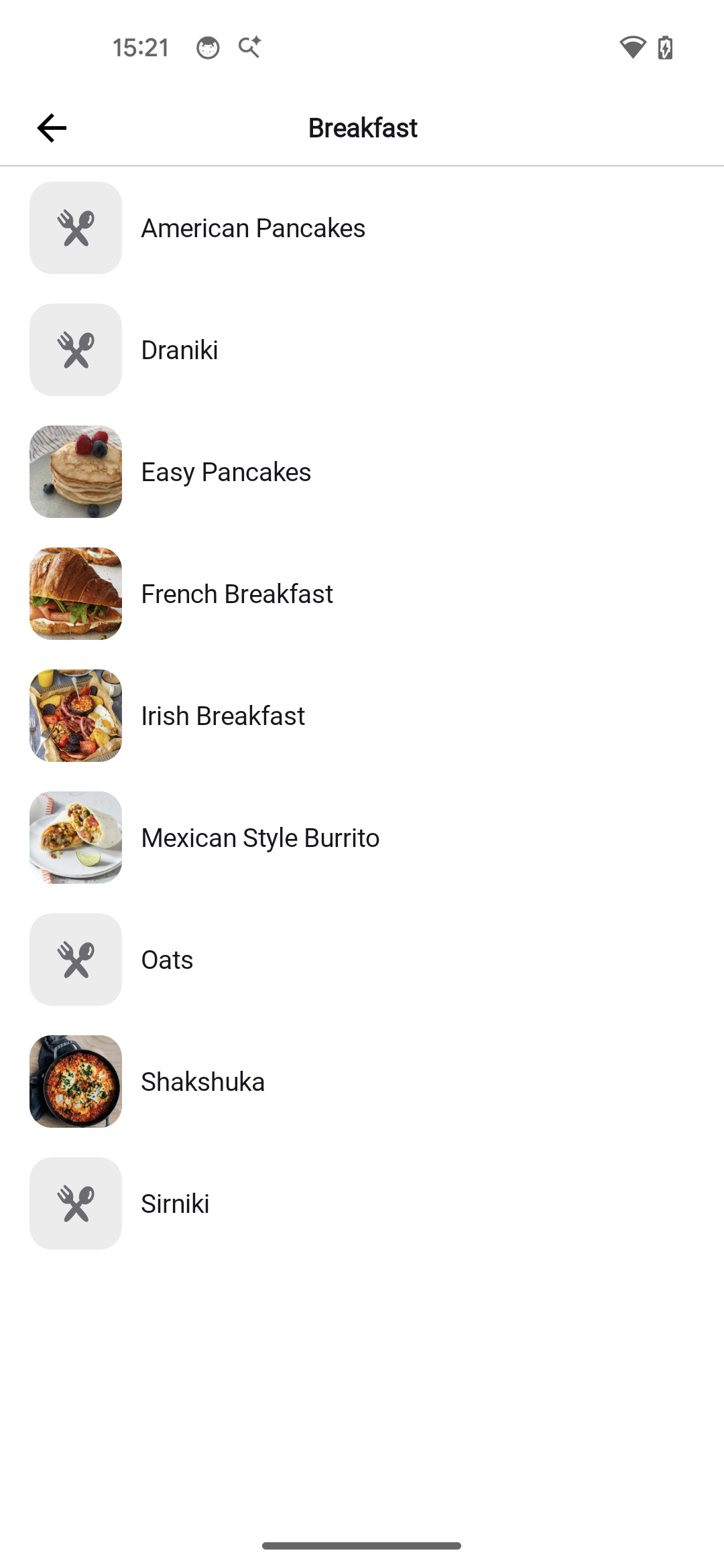The image size is (724, 1568).
Task: Select the American Pancakes placeholder cutlery icon
Action: 75,227
